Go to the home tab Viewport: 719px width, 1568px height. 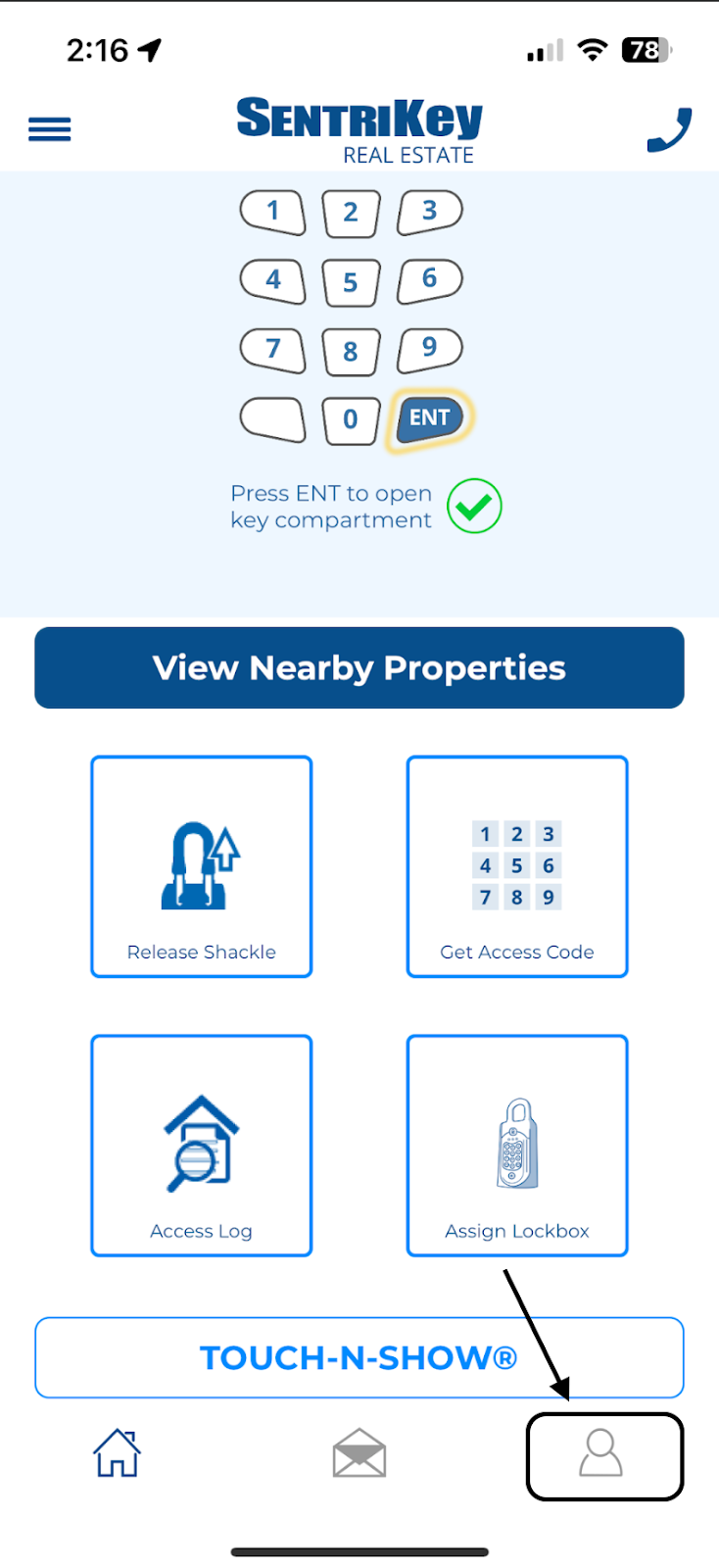pos(118,1452)
